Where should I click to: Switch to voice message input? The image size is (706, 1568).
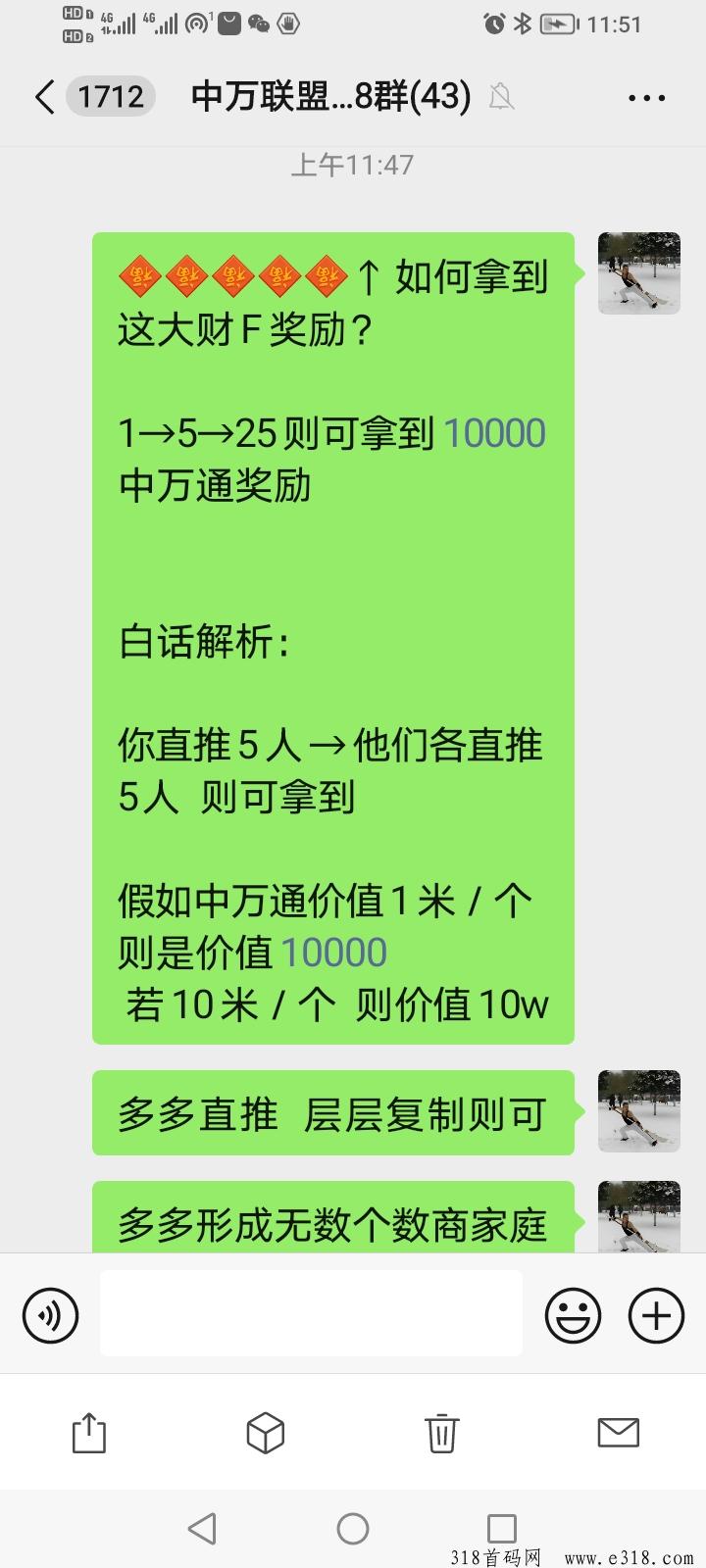click(x=50, y=1314)
